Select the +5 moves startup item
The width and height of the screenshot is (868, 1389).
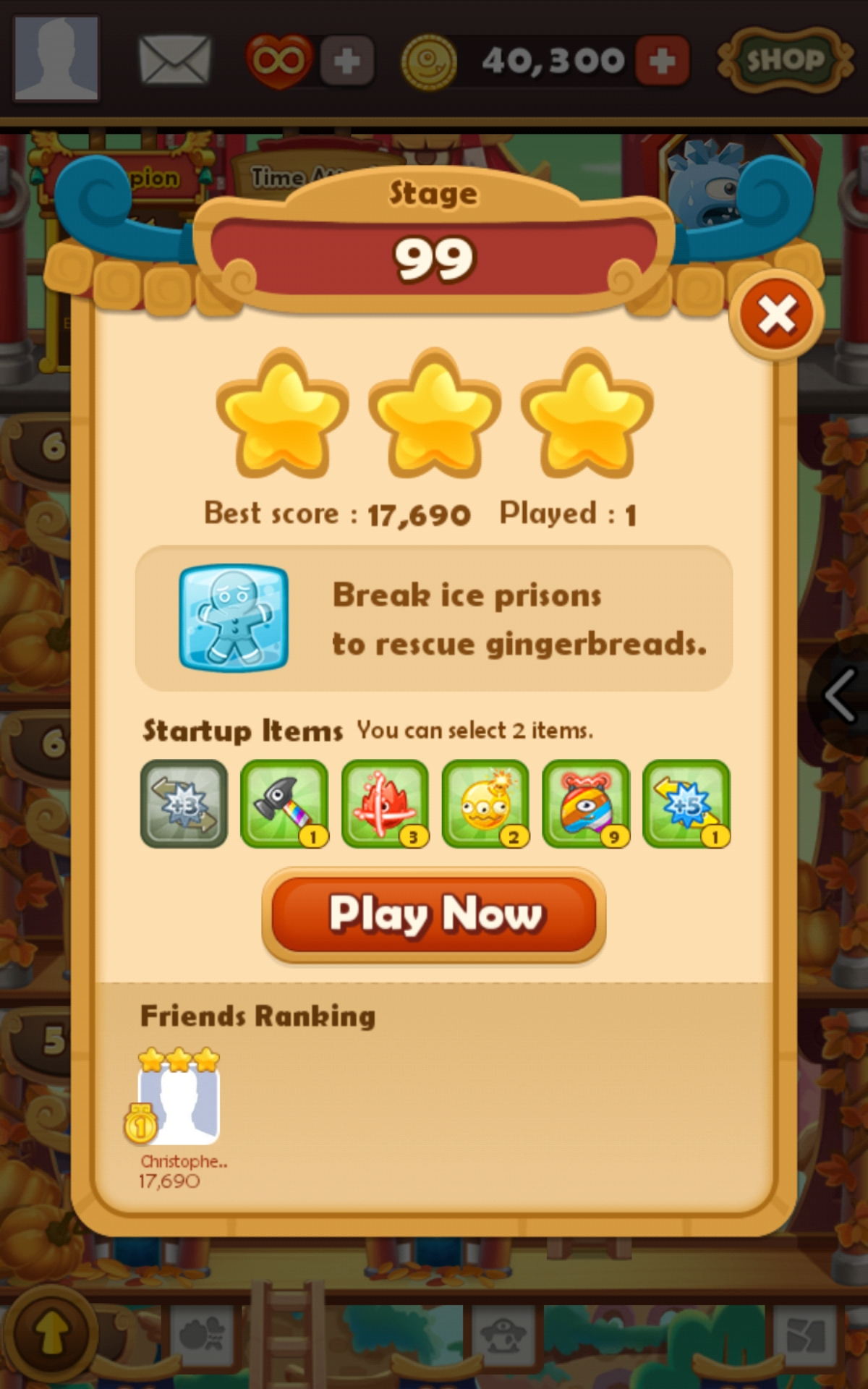(686, 803)
